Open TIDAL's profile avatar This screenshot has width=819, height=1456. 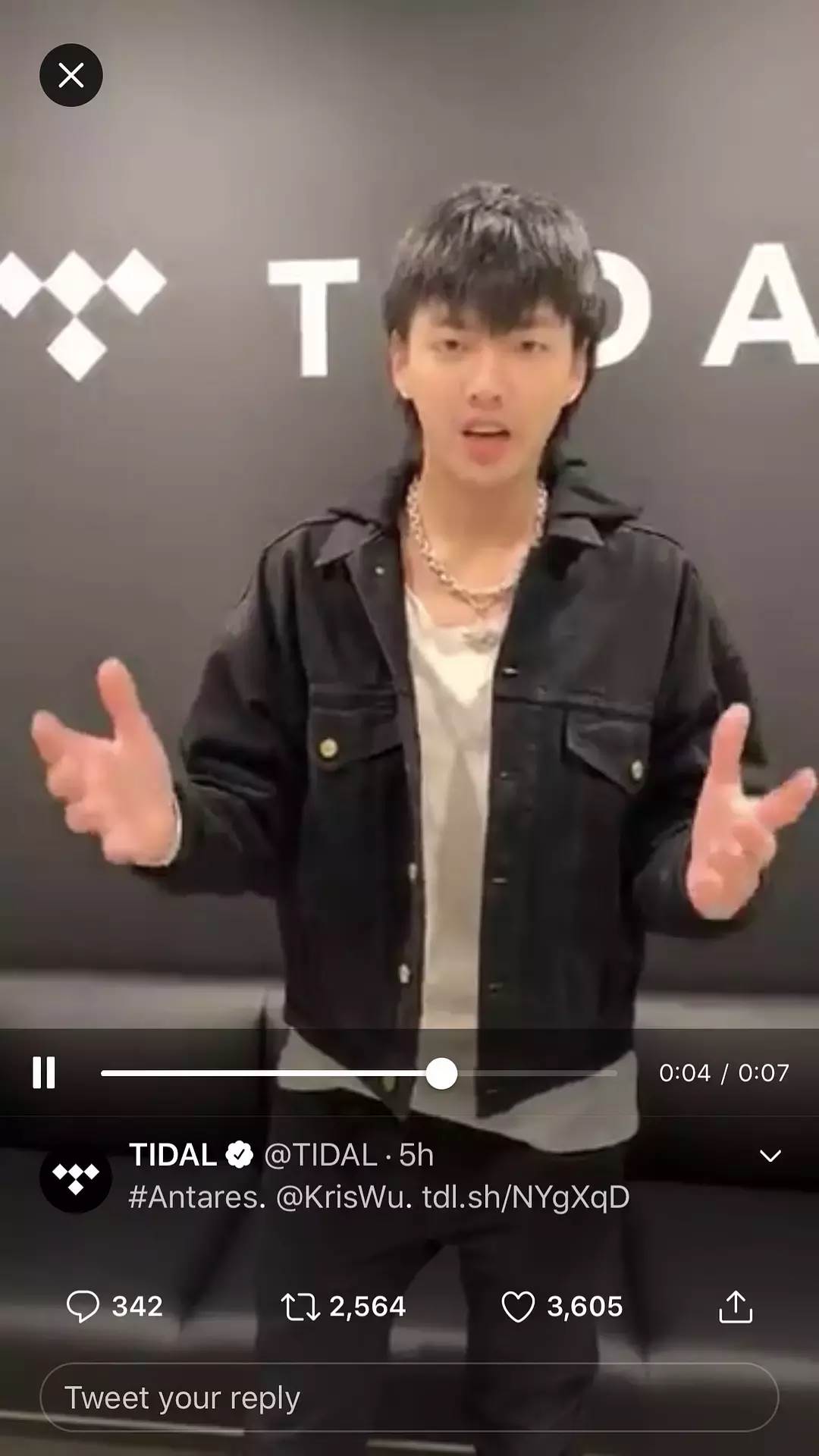tap(76, 1178)
